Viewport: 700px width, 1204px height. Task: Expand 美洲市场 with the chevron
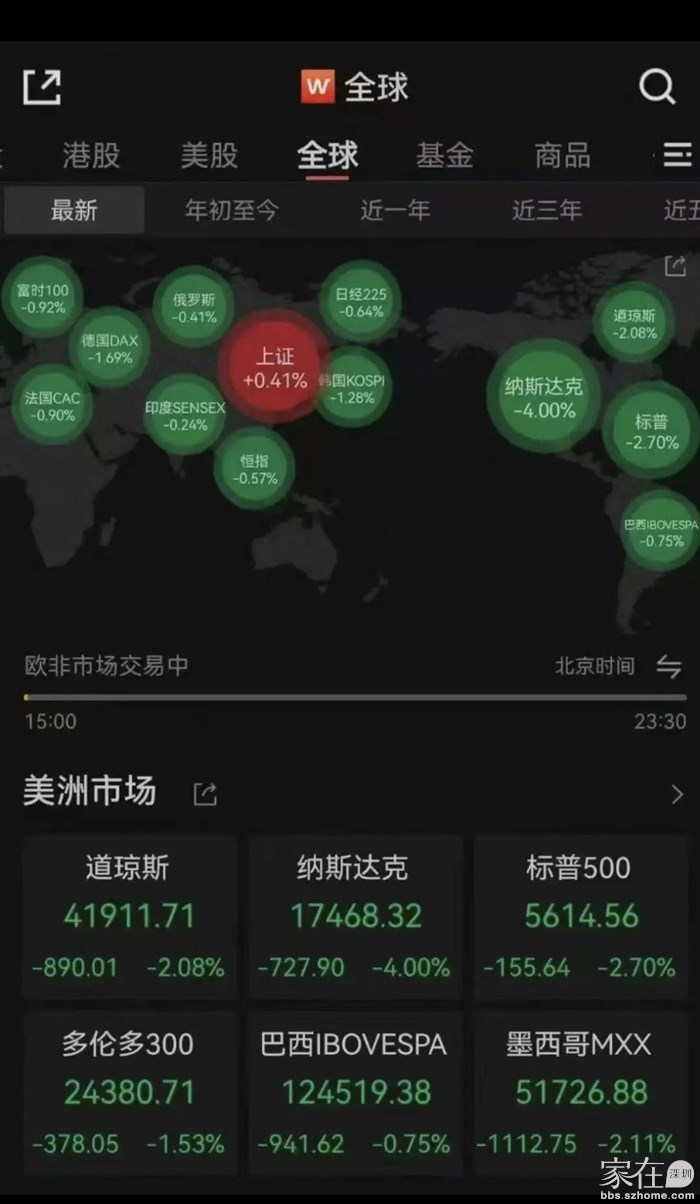pyautogui.click(x=677, y=794)
